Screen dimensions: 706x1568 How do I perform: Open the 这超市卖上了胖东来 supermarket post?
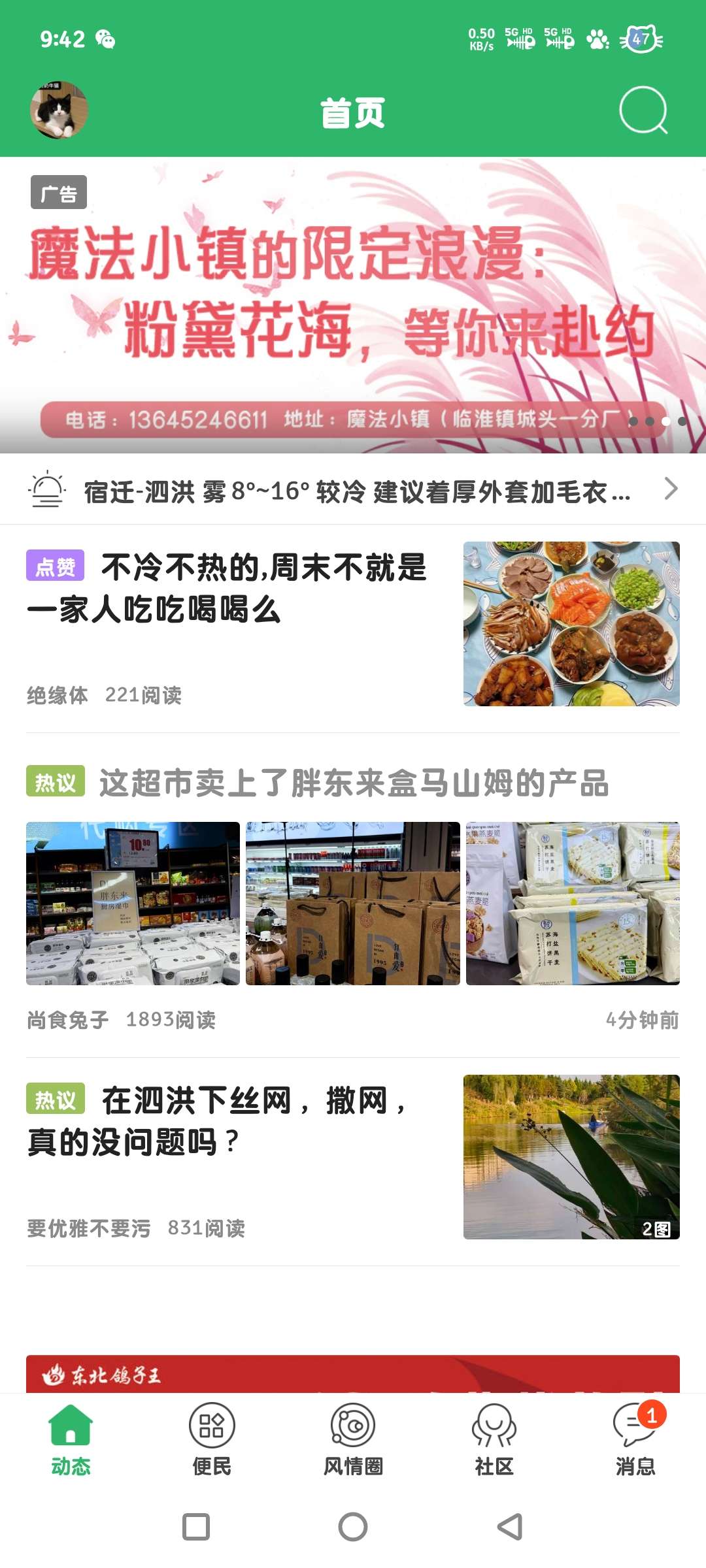(x=353, y=783)
